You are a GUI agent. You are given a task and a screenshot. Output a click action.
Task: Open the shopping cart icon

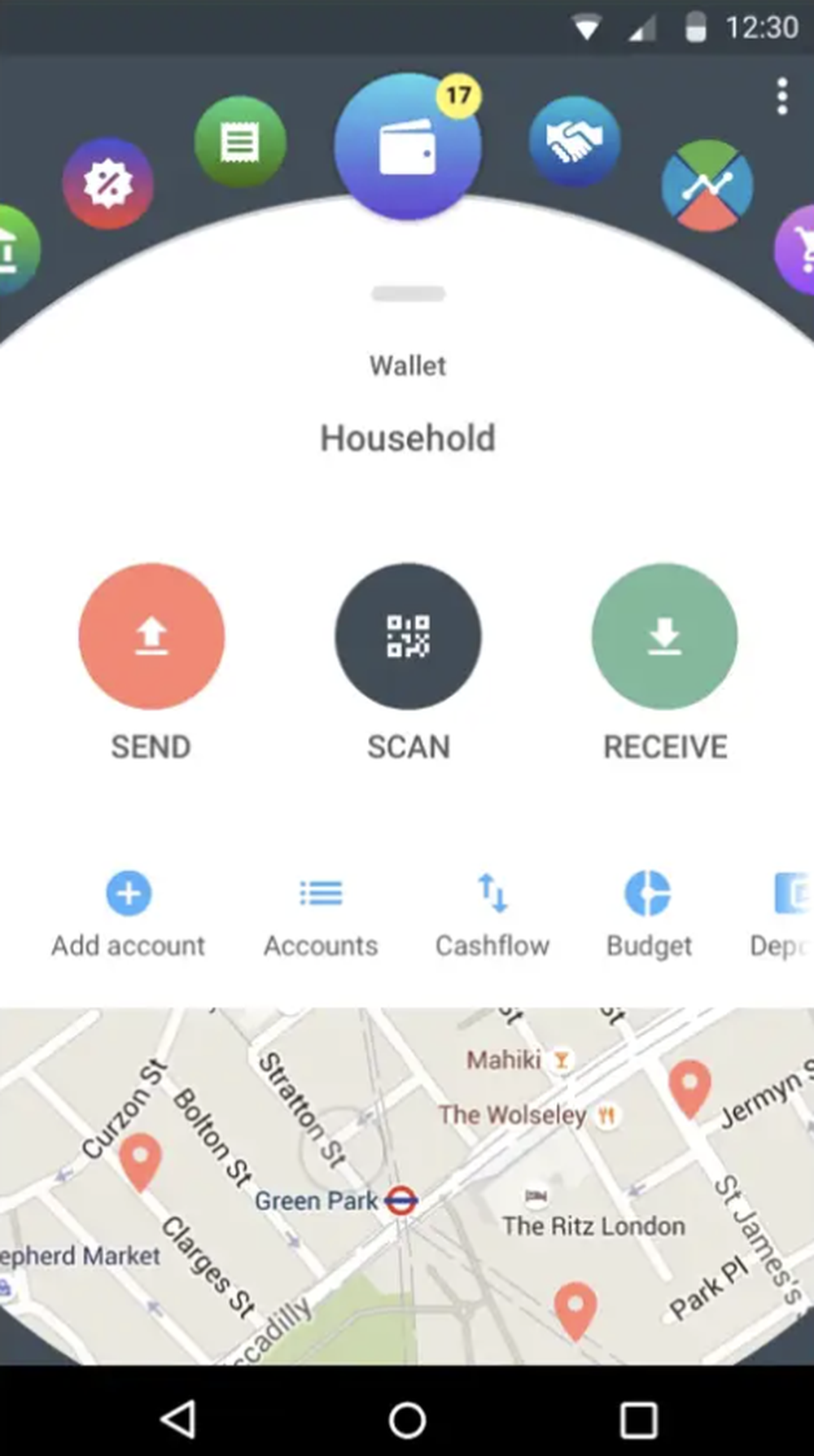tap(799, 249)
